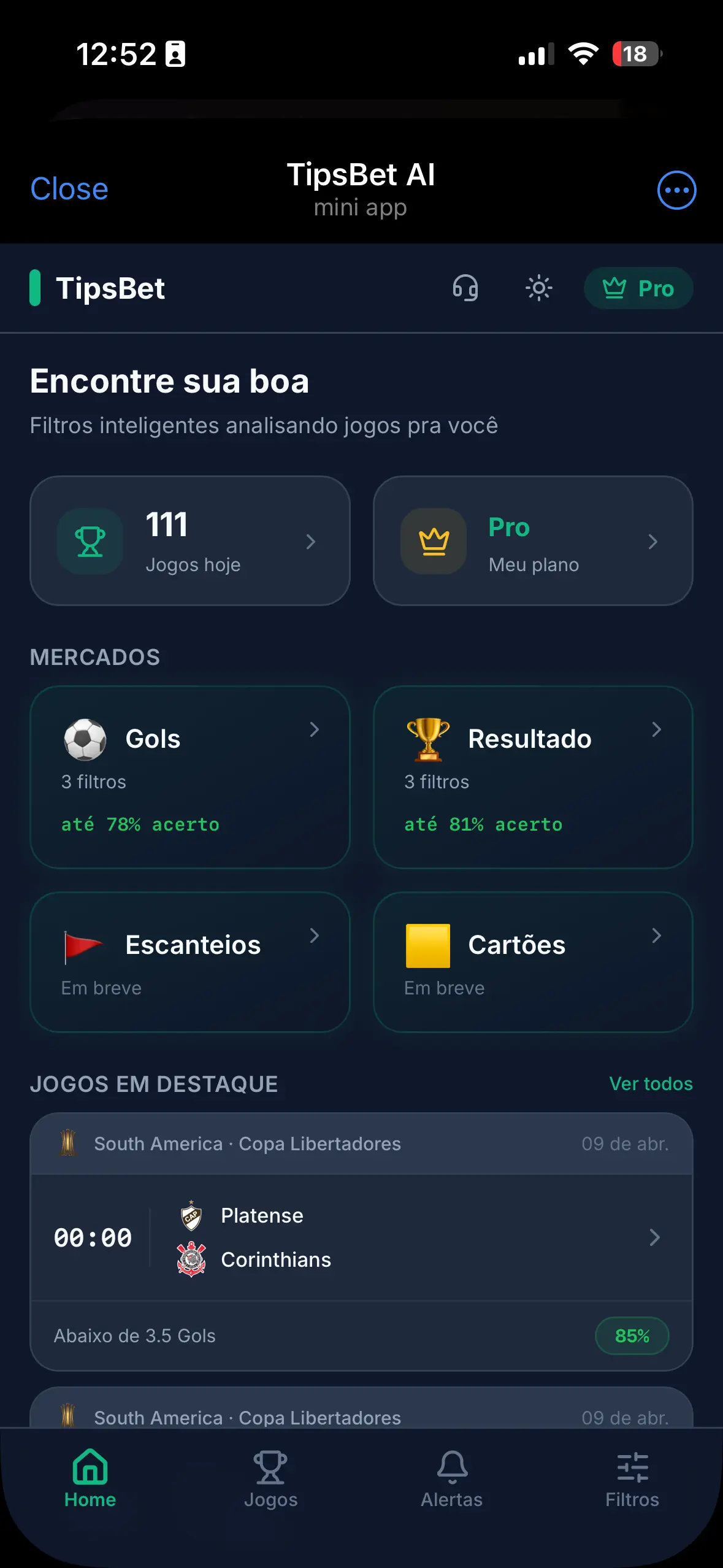Image resolution: width=723 pixels, height=1568 pixels.
Task: Click Ver todos for featured games
Action: [x=651, y=1083]
